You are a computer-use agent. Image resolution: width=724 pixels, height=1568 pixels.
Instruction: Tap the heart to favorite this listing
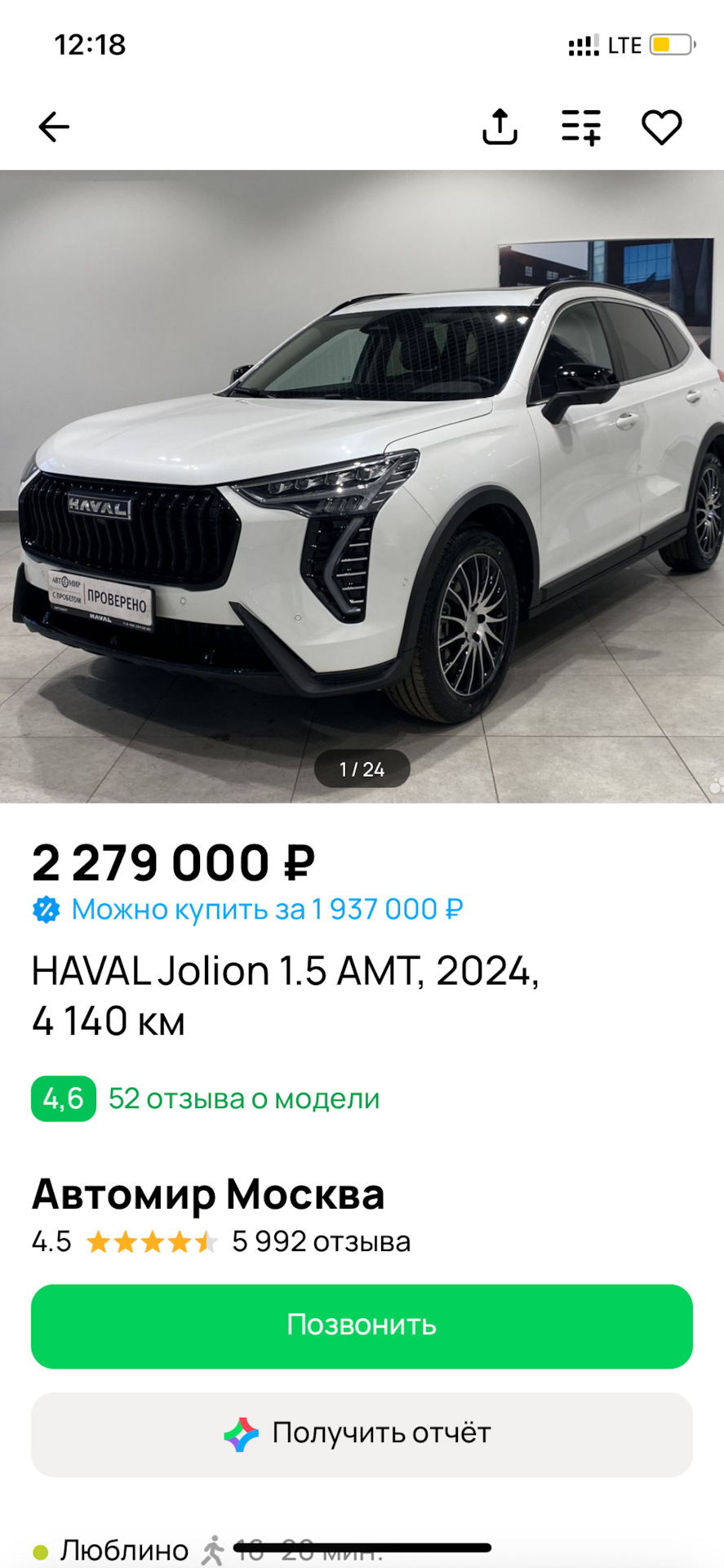[x=663, y=126]
